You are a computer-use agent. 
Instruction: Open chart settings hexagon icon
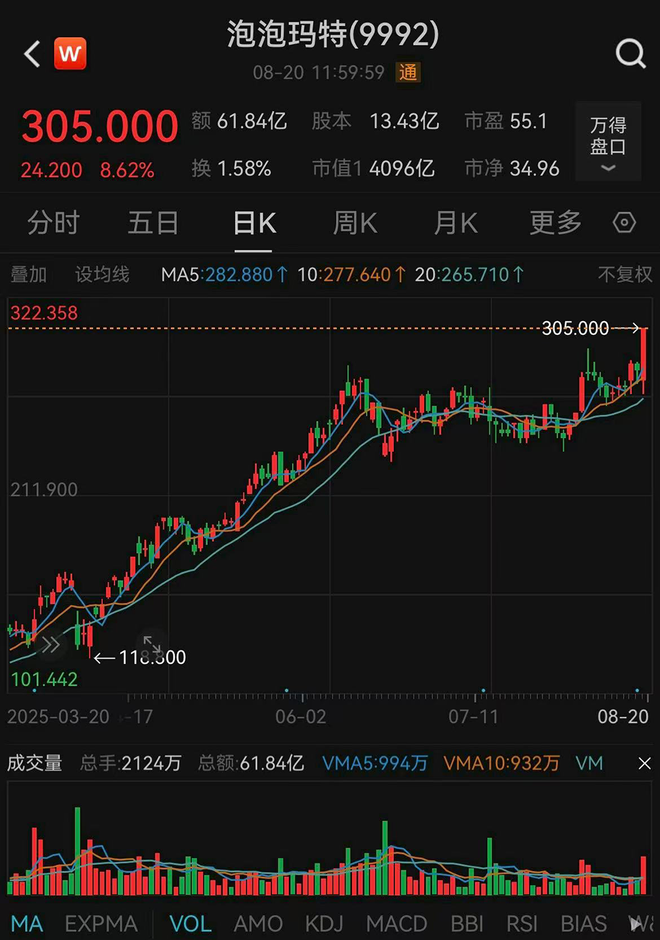pos(625,222)
